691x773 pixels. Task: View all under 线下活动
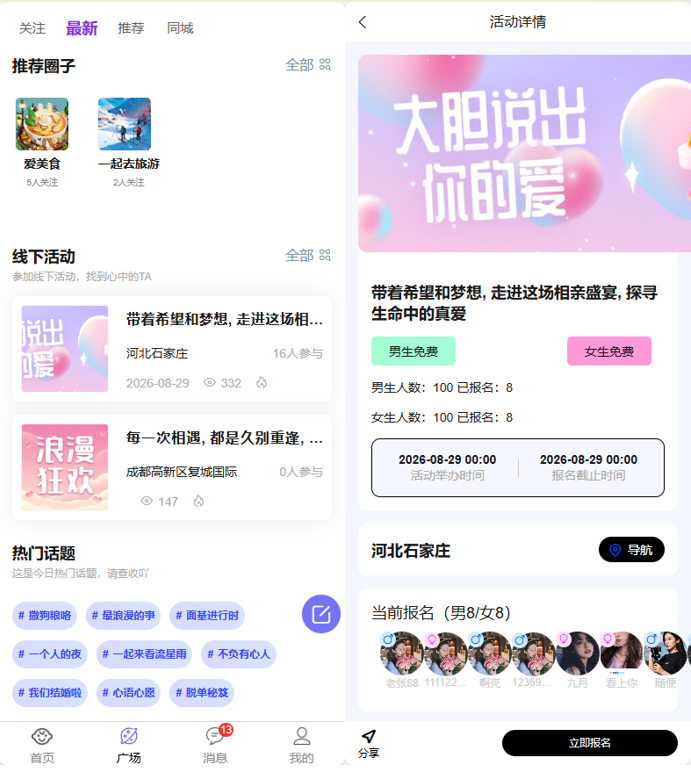tap(307, 255)
